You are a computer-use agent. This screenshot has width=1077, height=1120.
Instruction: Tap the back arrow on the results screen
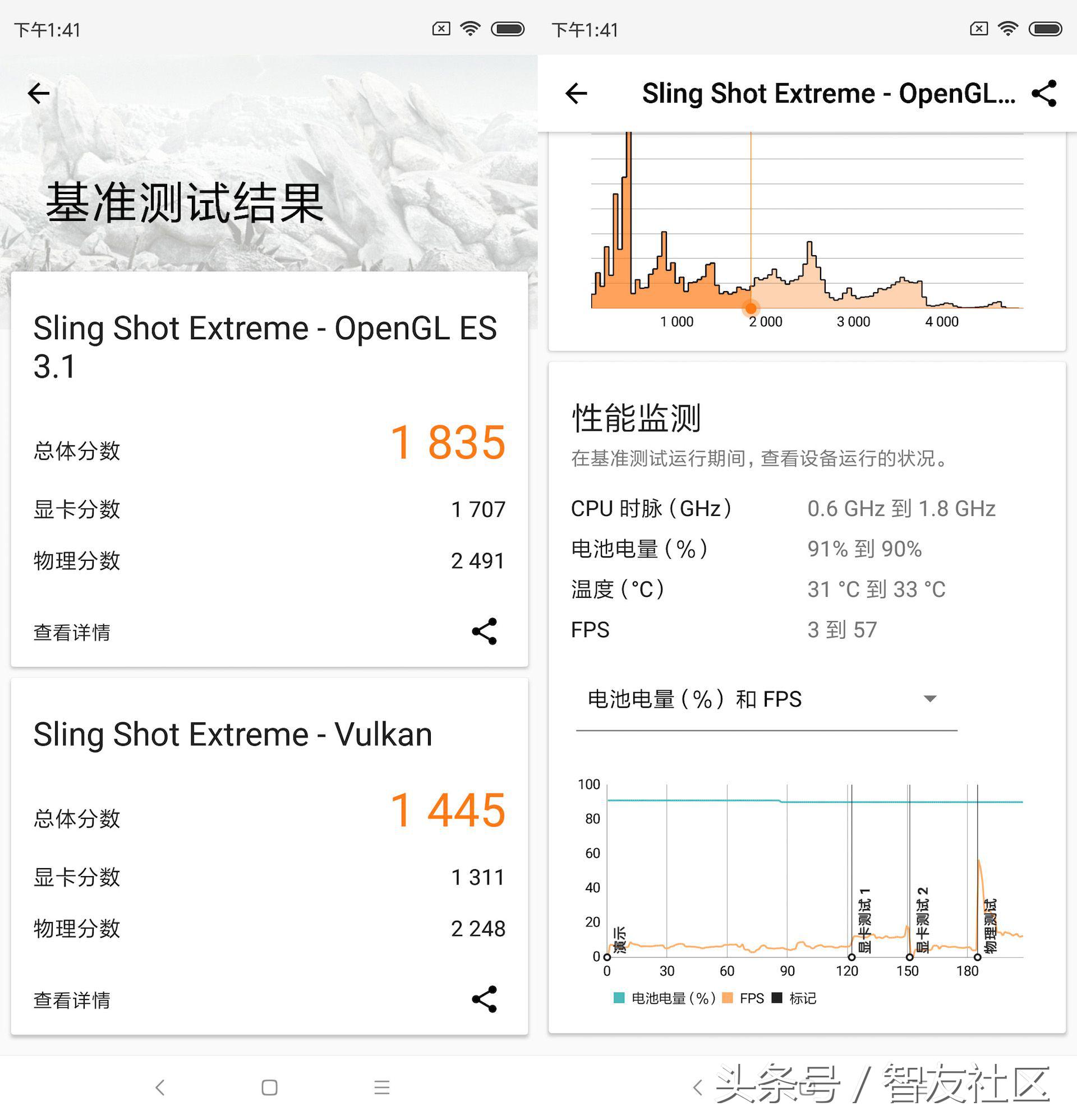click(x=38, y=93)
